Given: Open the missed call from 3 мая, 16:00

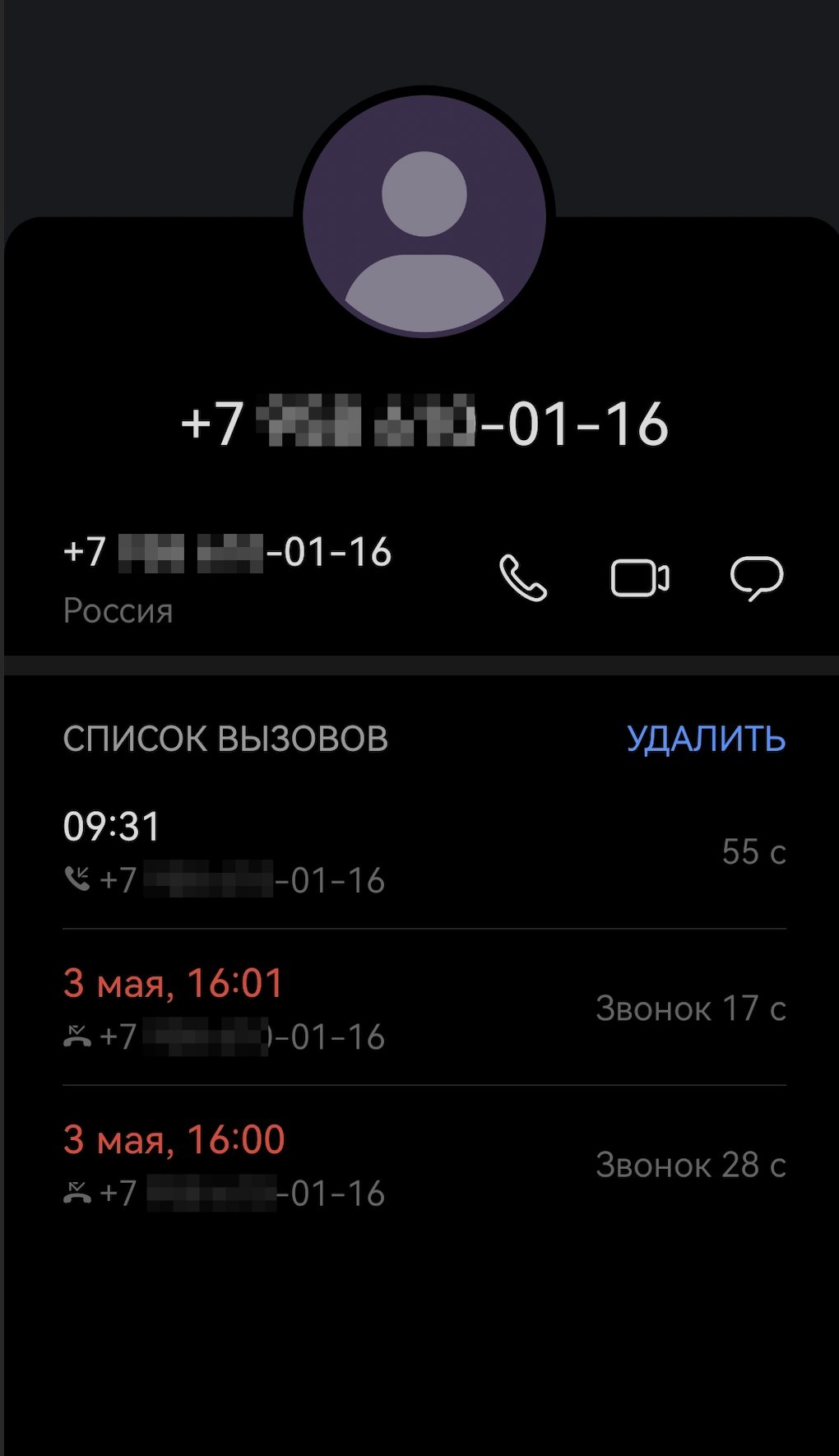Looking at the screenshot, I should click(424, 1165).
